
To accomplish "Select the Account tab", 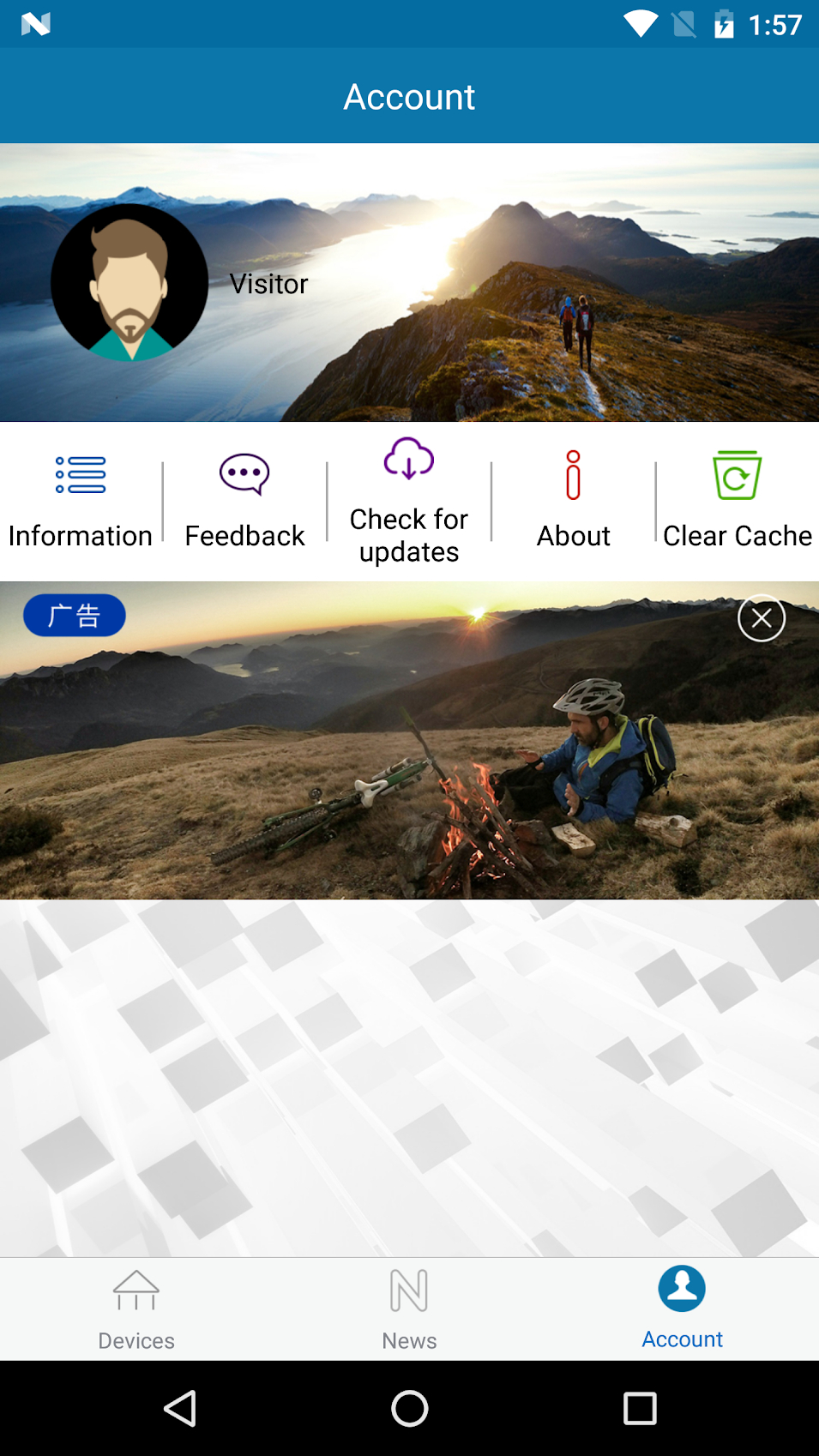I will 682,1309.
